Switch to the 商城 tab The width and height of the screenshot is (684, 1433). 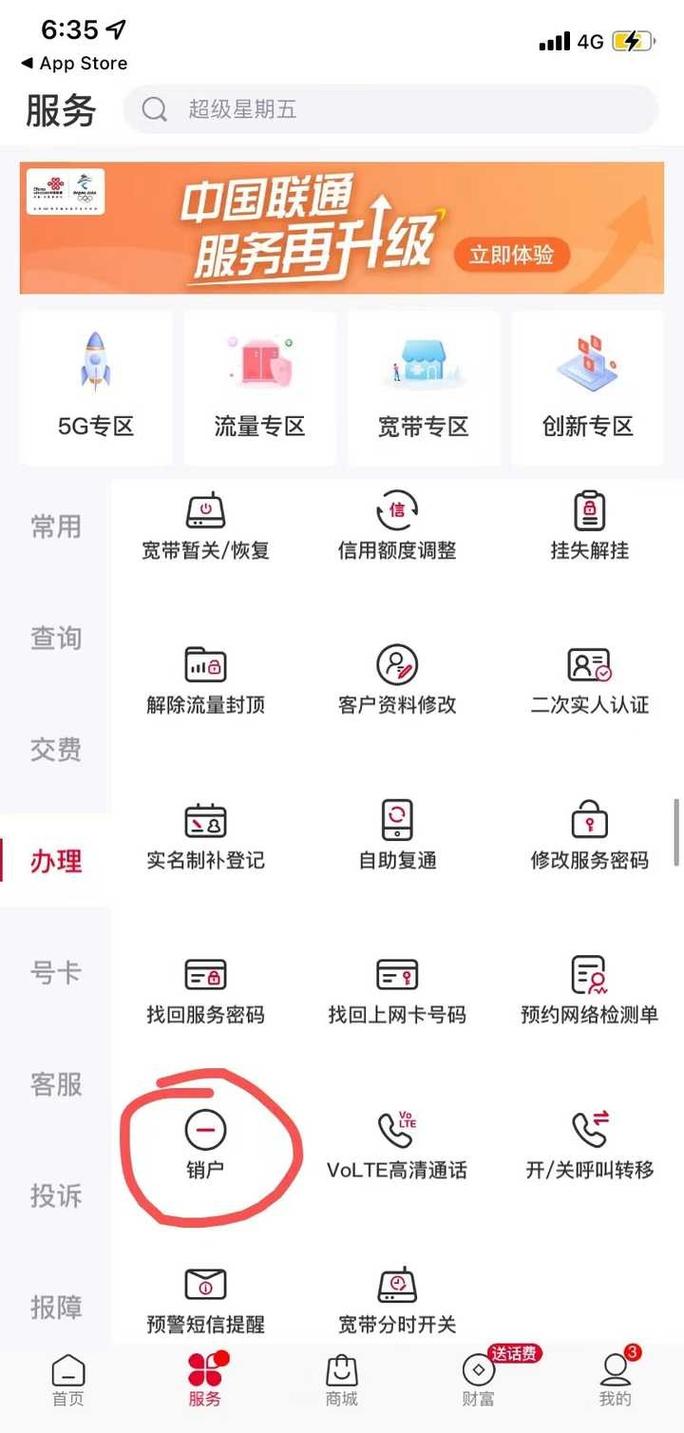click(342, 1381)
